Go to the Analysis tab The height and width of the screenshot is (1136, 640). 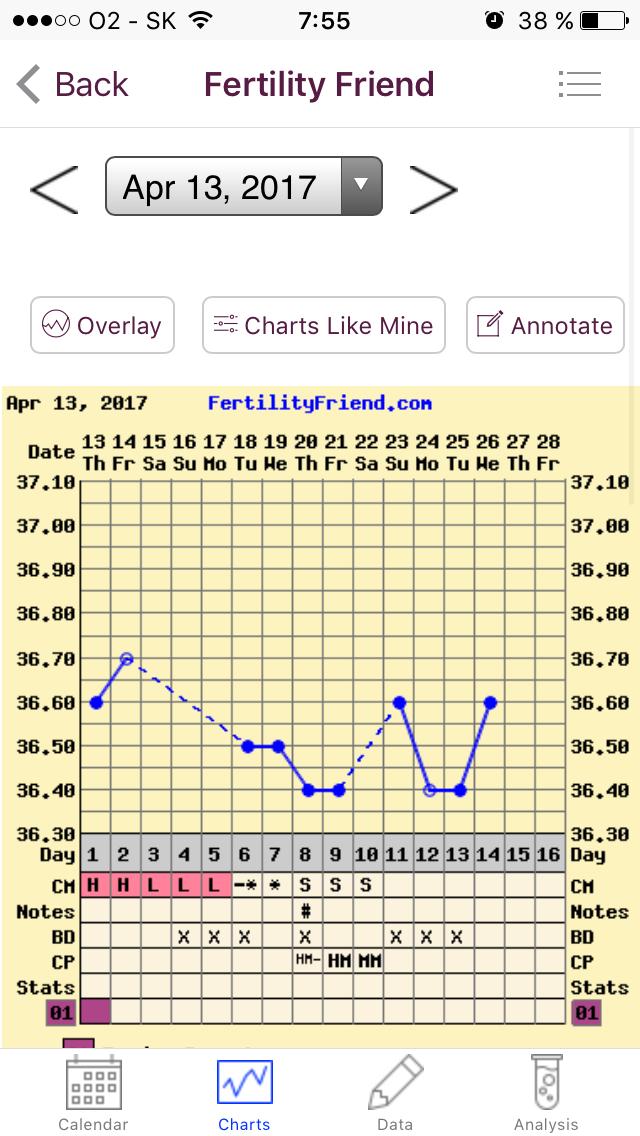tap(546, 1093)
